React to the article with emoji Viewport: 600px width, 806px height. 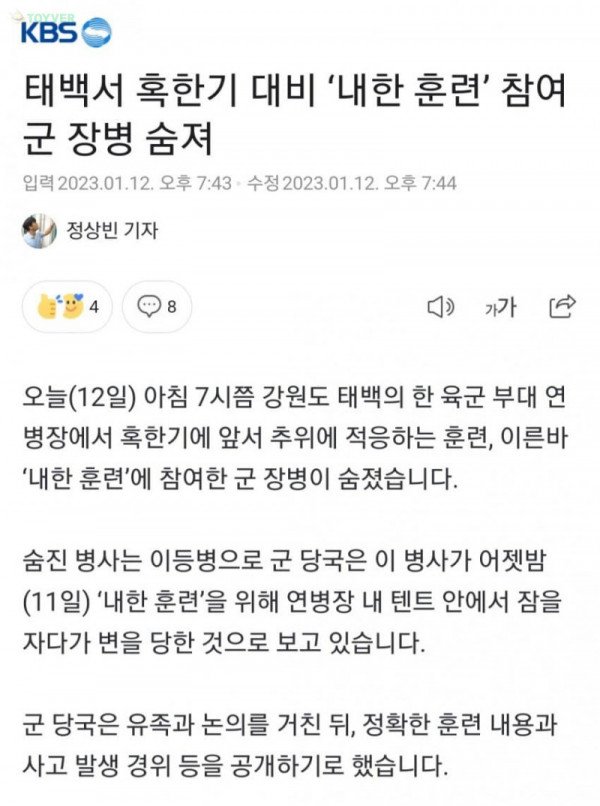coord(67,306)
